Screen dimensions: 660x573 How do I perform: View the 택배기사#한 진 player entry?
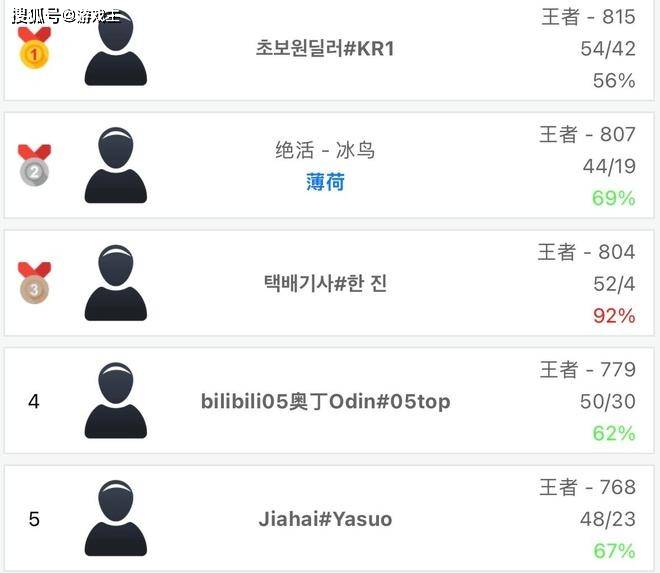point(325,283)
